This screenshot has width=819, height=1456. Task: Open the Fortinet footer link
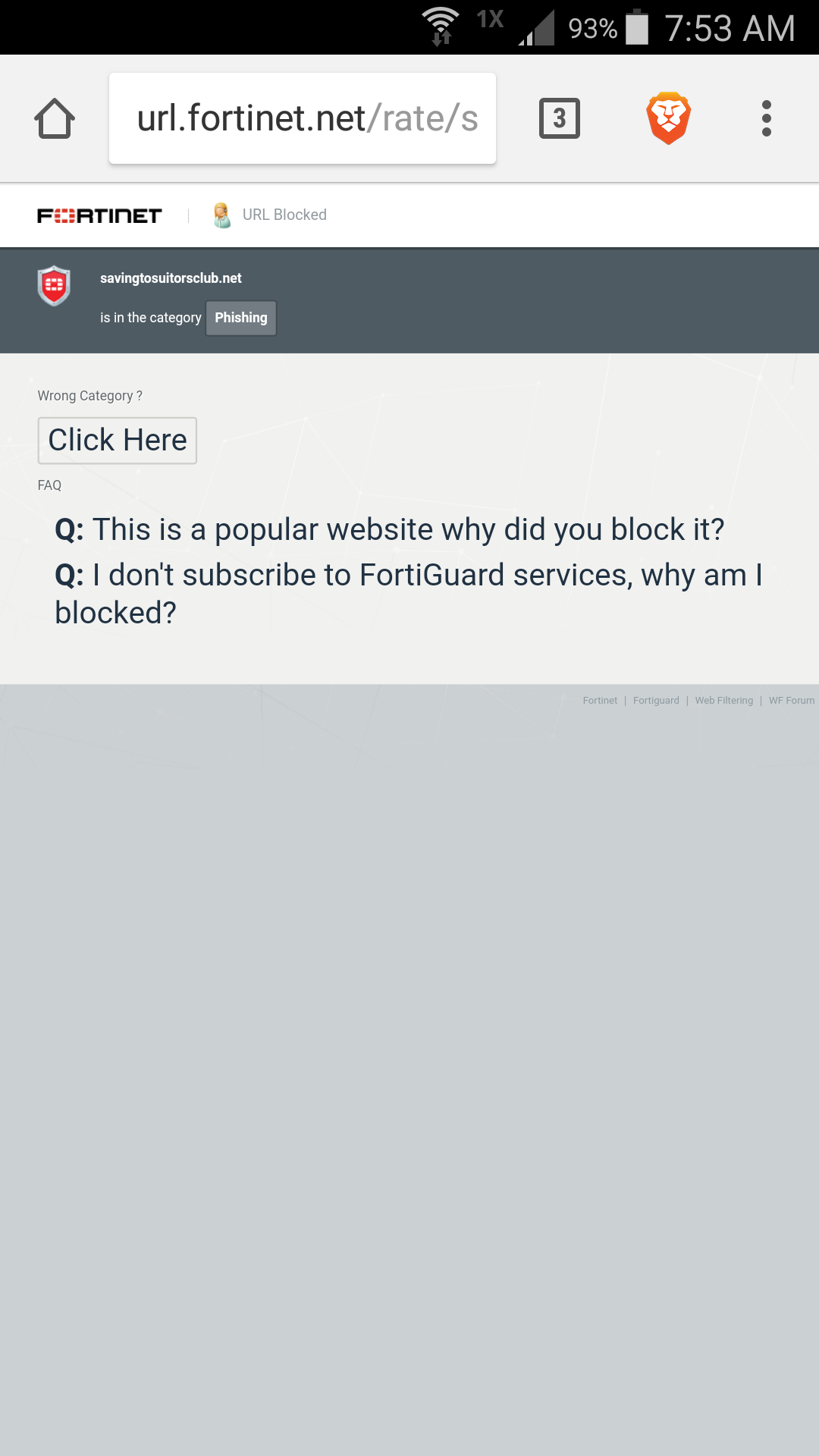(x=600, y=701)
